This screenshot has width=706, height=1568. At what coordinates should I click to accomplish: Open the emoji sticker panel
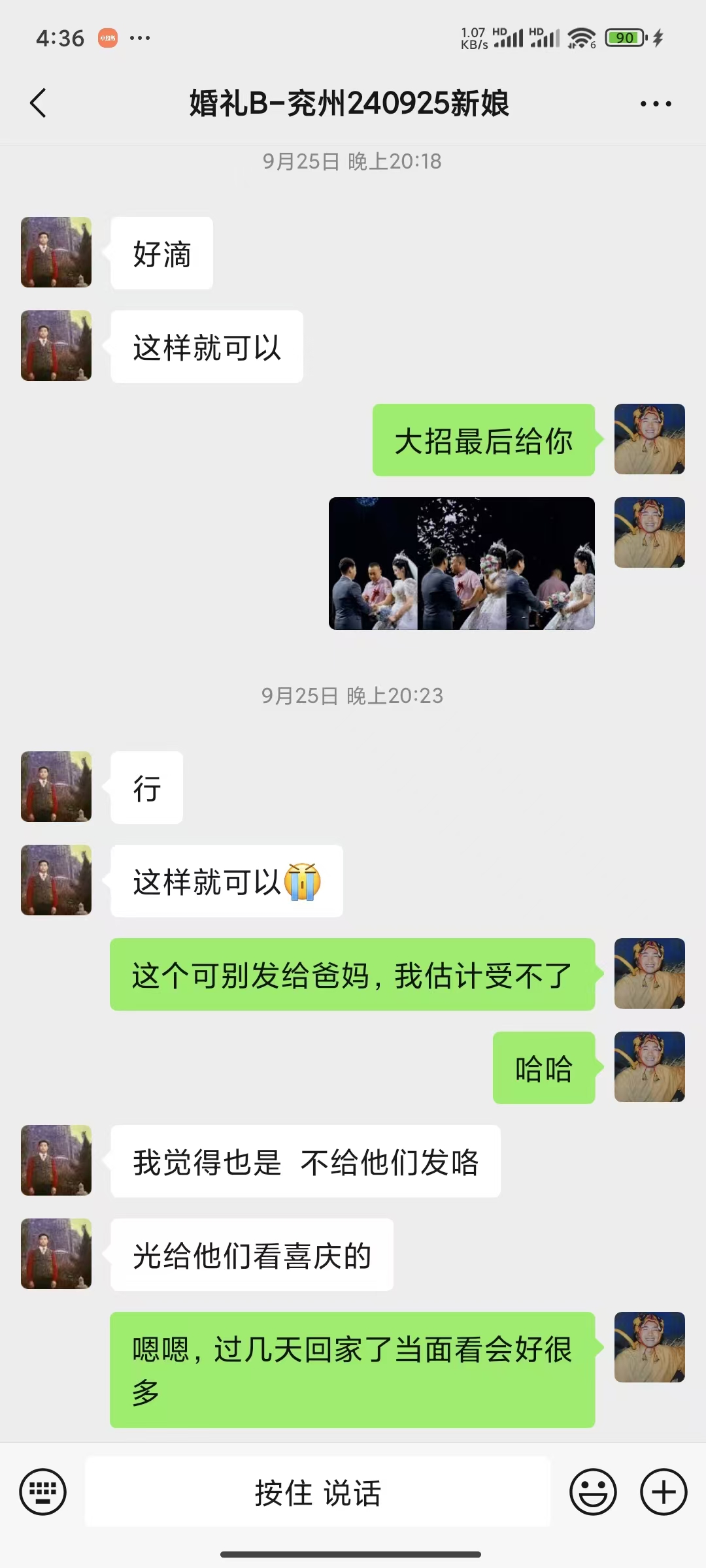pyautogui.click(x=594, y=1492)
